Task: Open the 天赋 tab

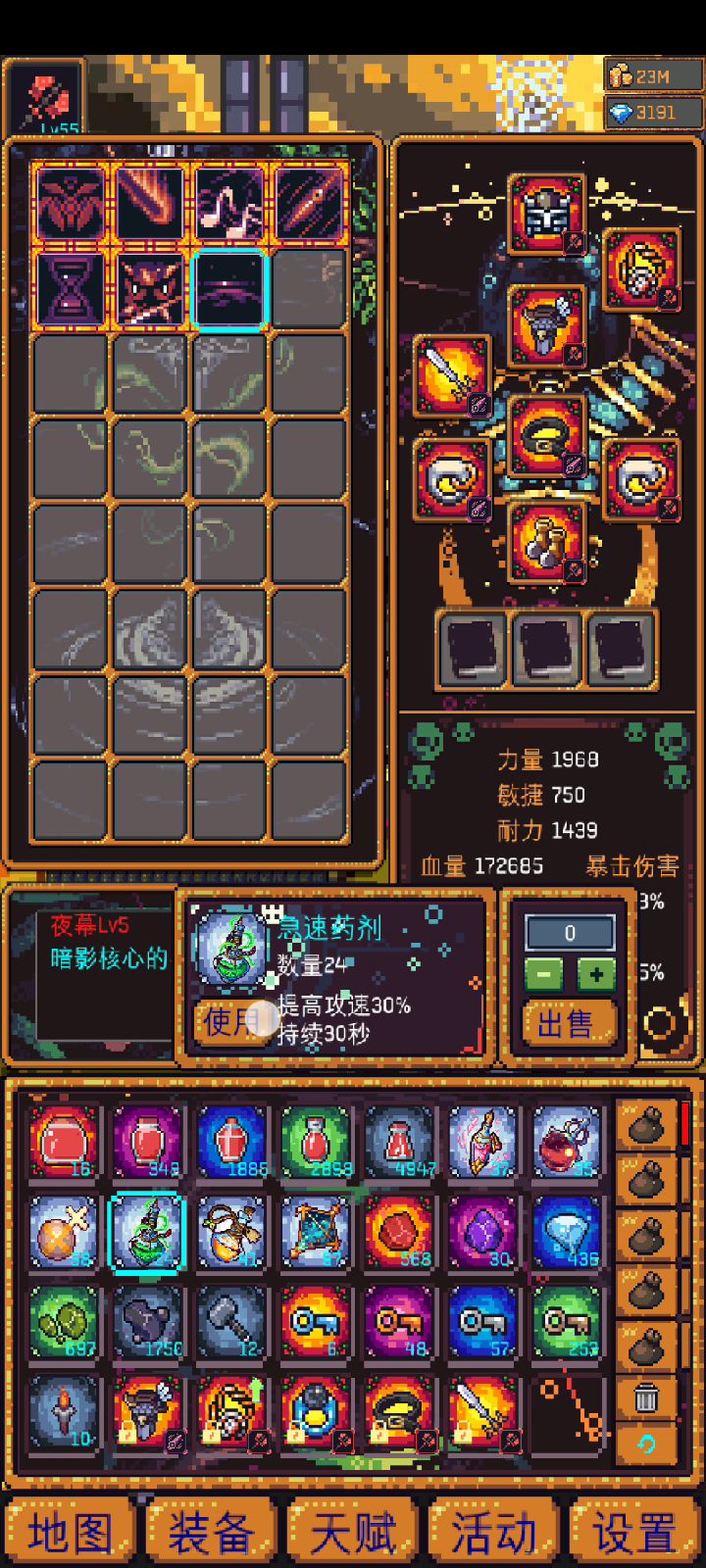Action: 352,1532
